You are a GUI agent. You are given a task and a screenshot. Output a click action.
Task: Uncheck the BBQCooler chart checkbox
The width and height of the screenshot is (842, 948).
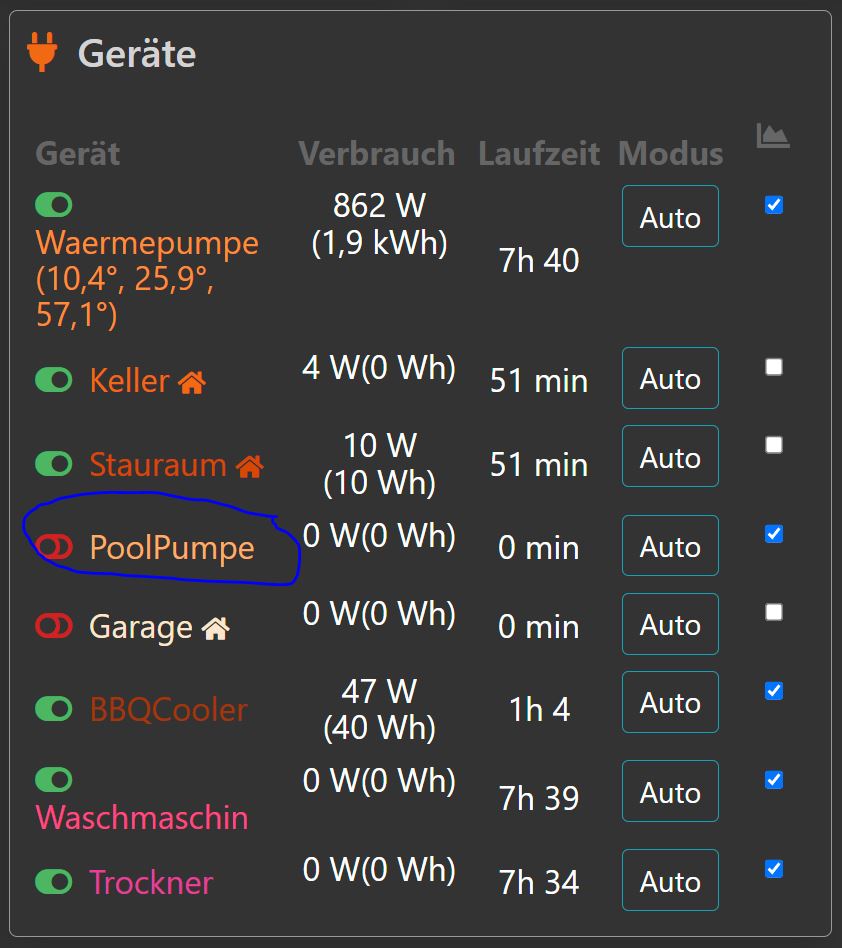(x=773, y=691)
